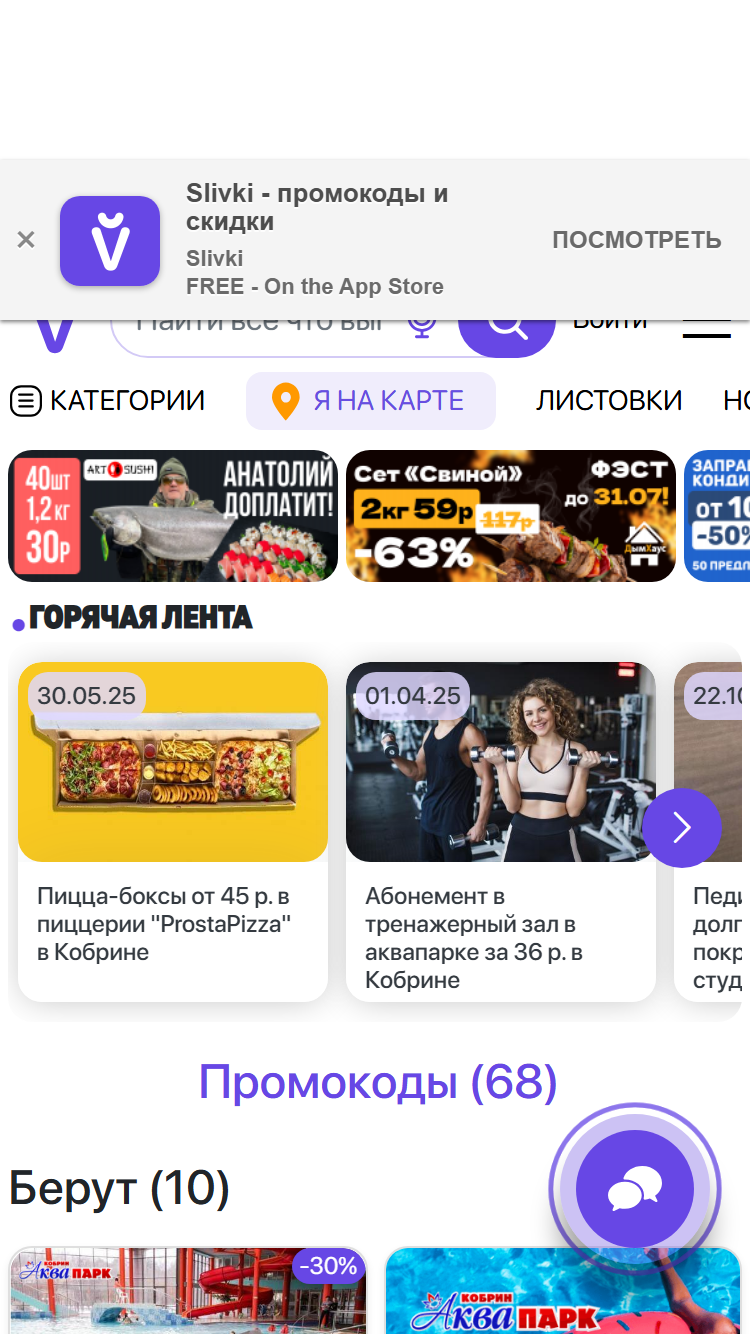Viewport: 750px width, 1334px height.
Task: Open the hamburger menu
Action: click(706, 330)
